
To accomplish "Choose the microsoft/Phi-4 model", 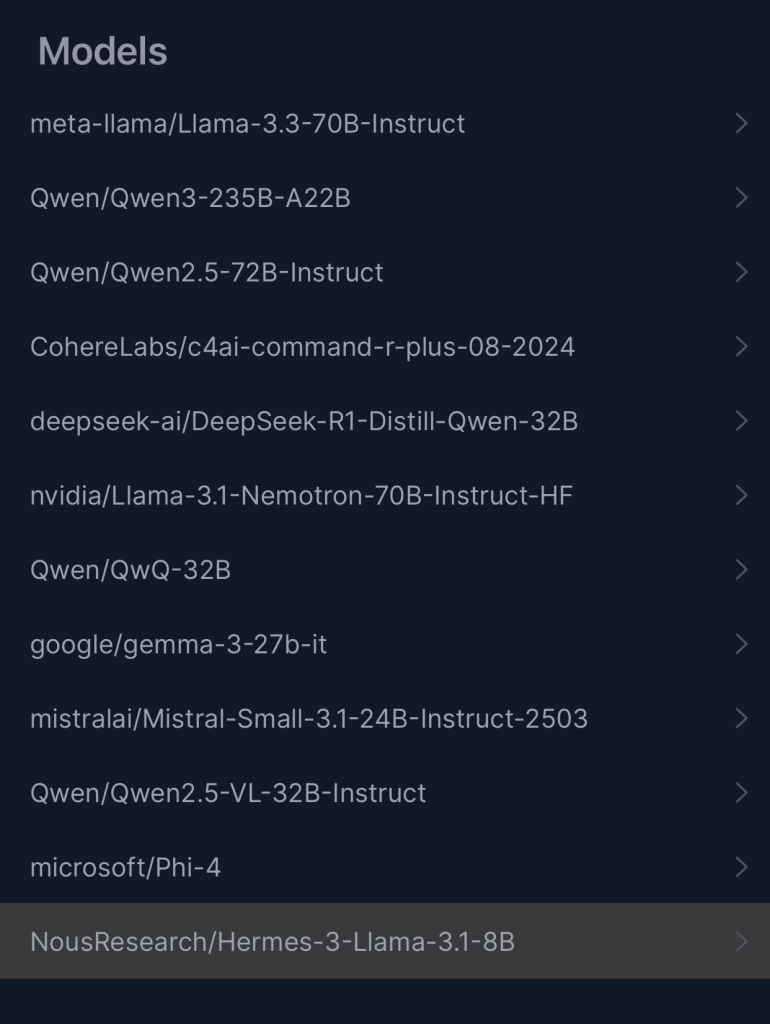I will 125,867.
